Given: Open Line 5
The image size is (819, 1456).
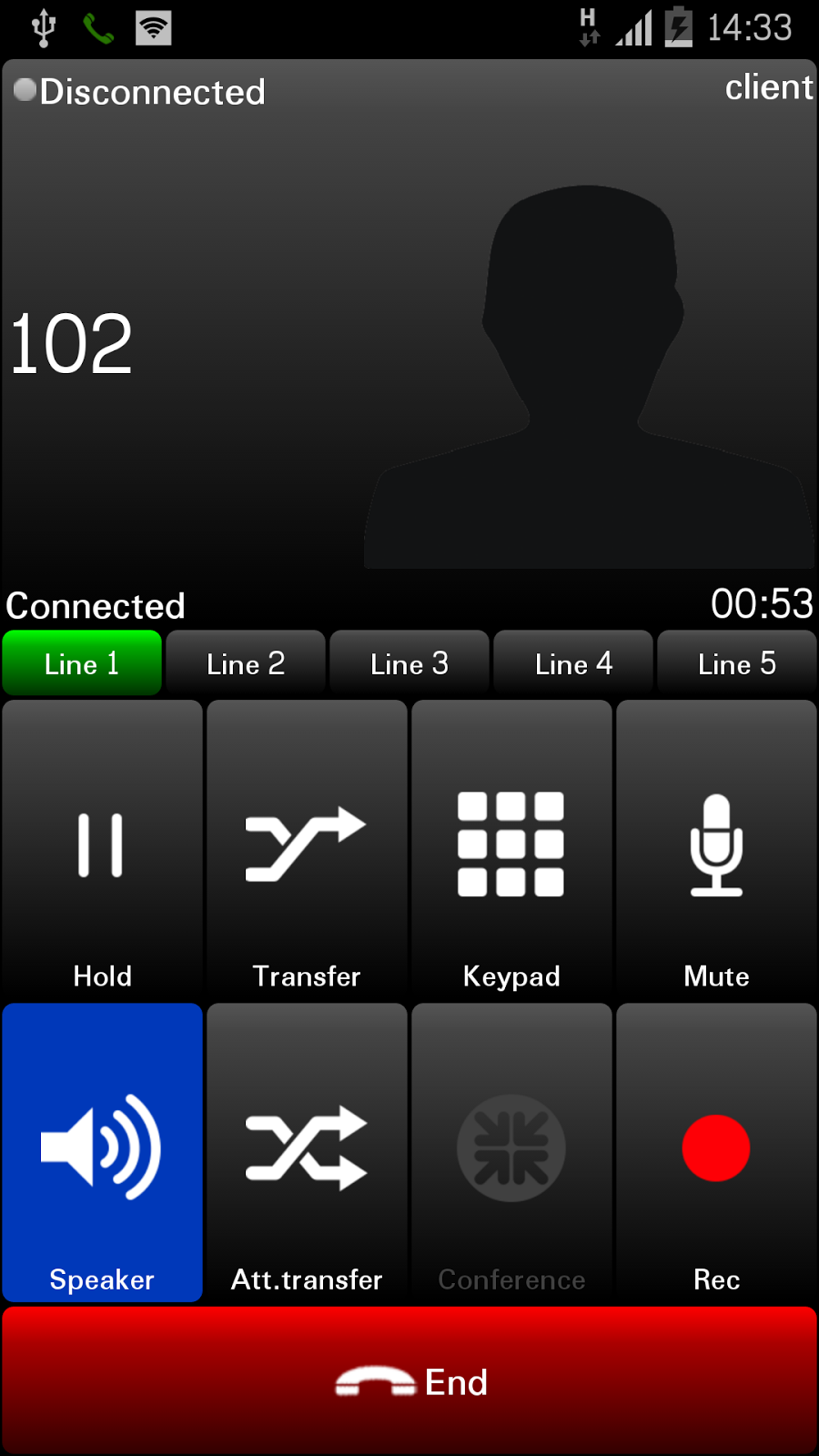Looking at the screenshot, I should coord(737,663).
